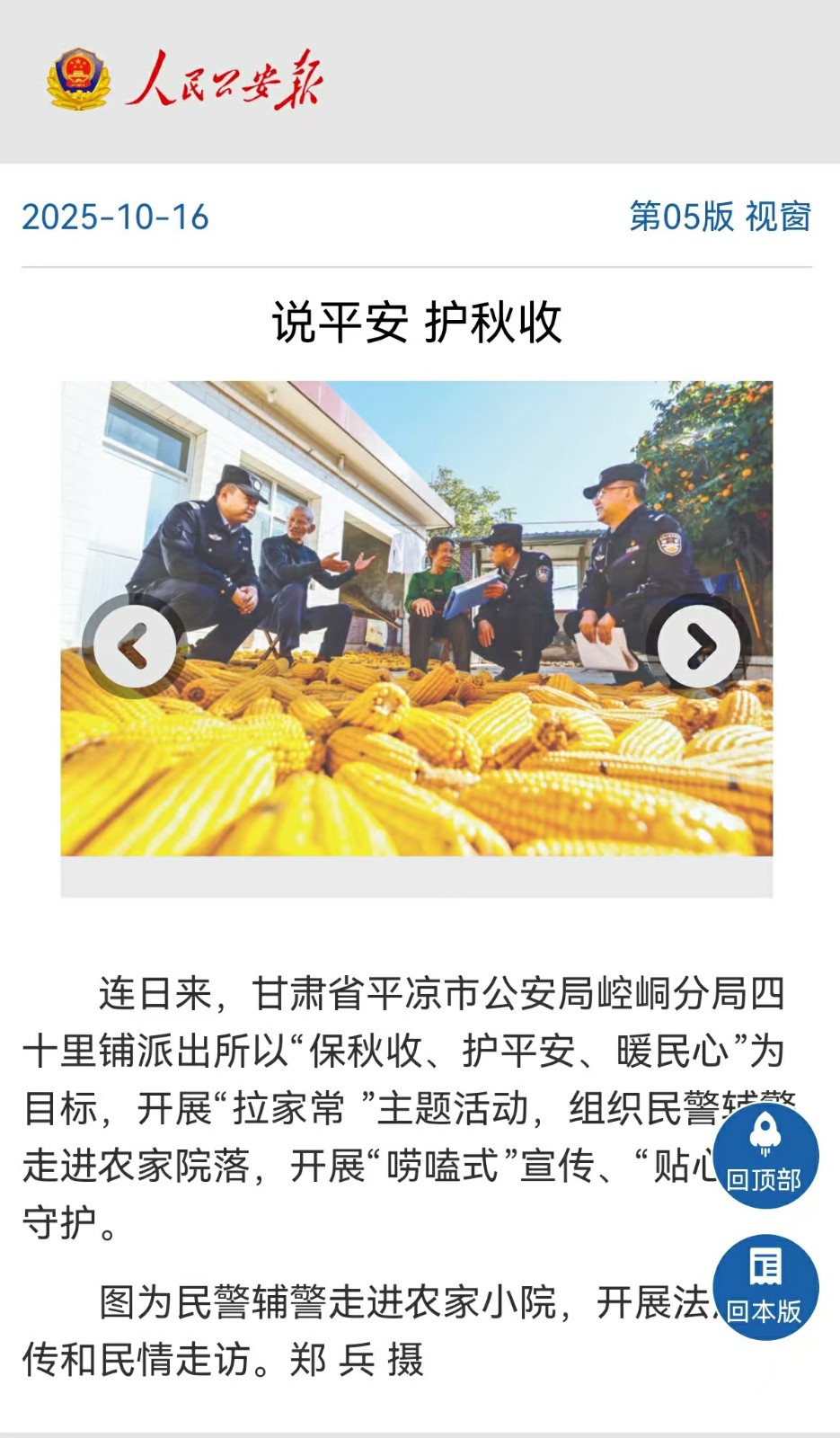The height and width of the screenshot is (1438, 840).
Task: Advance to the next carousel photo
Action: tap(699, 644)
